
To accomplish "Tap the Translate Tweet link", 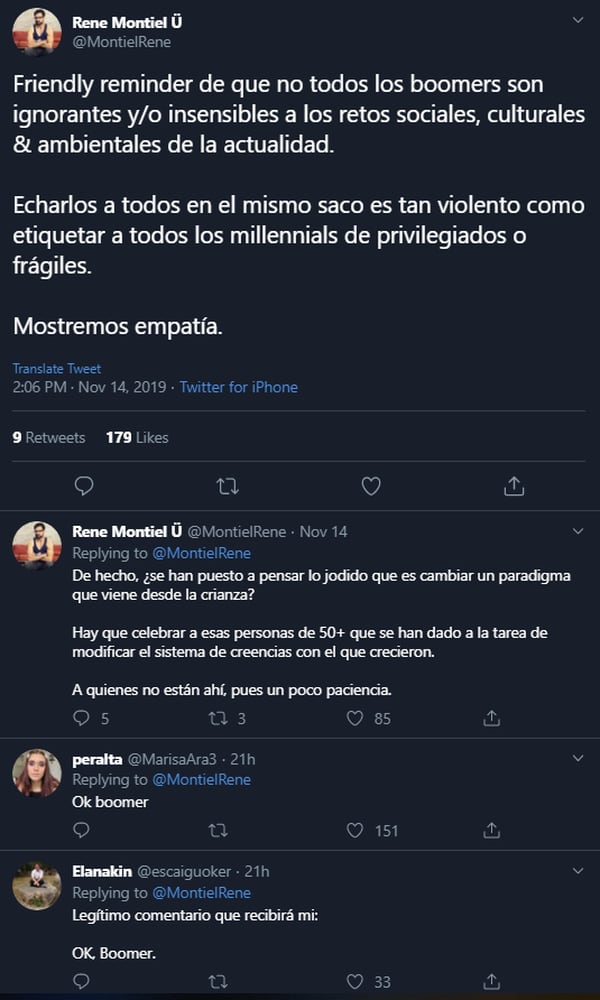I will click(56, 369).
